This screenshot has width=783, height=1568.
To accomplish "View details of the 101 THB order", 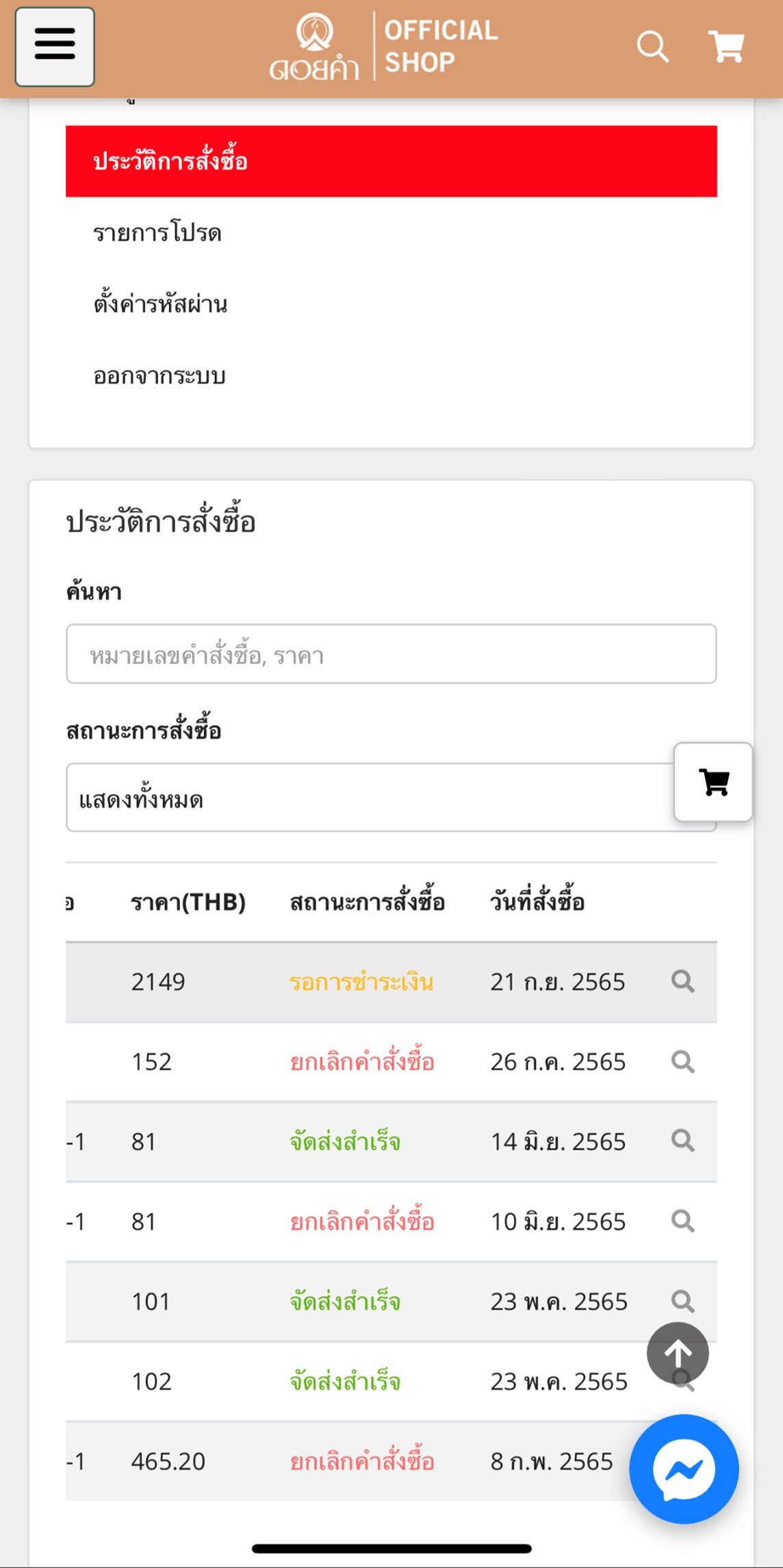I will [682, 1301].
